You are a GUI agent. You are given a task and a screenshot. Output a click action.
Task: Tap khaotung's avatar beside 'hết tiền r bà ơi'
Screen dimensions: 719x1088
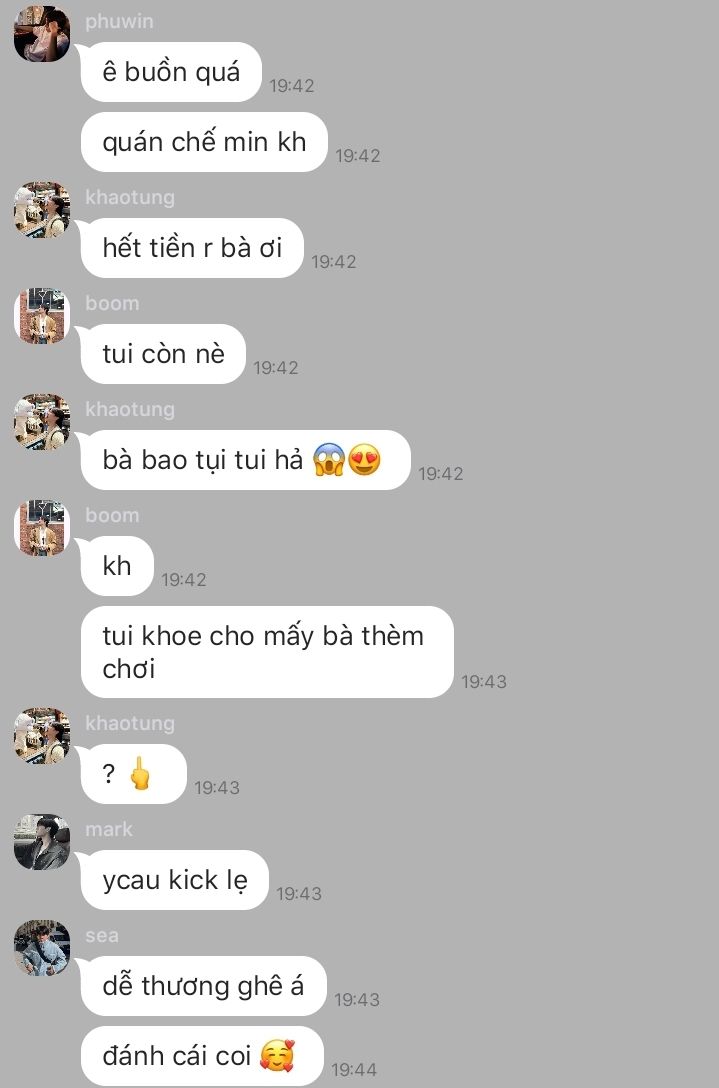(x=42, y=210)
